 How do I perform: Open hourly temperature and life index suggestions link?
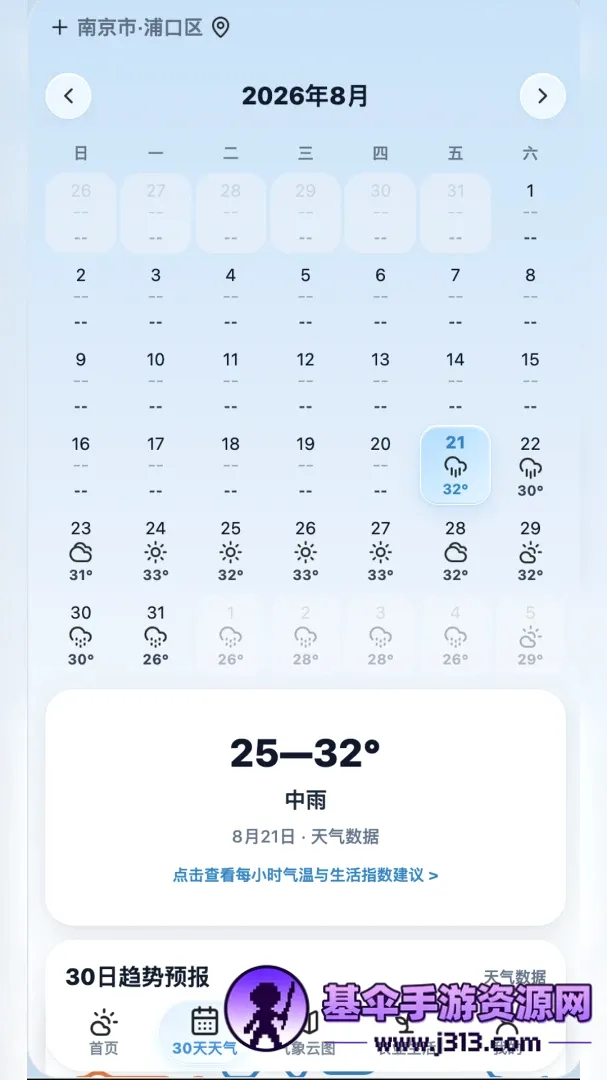[305, 875]
